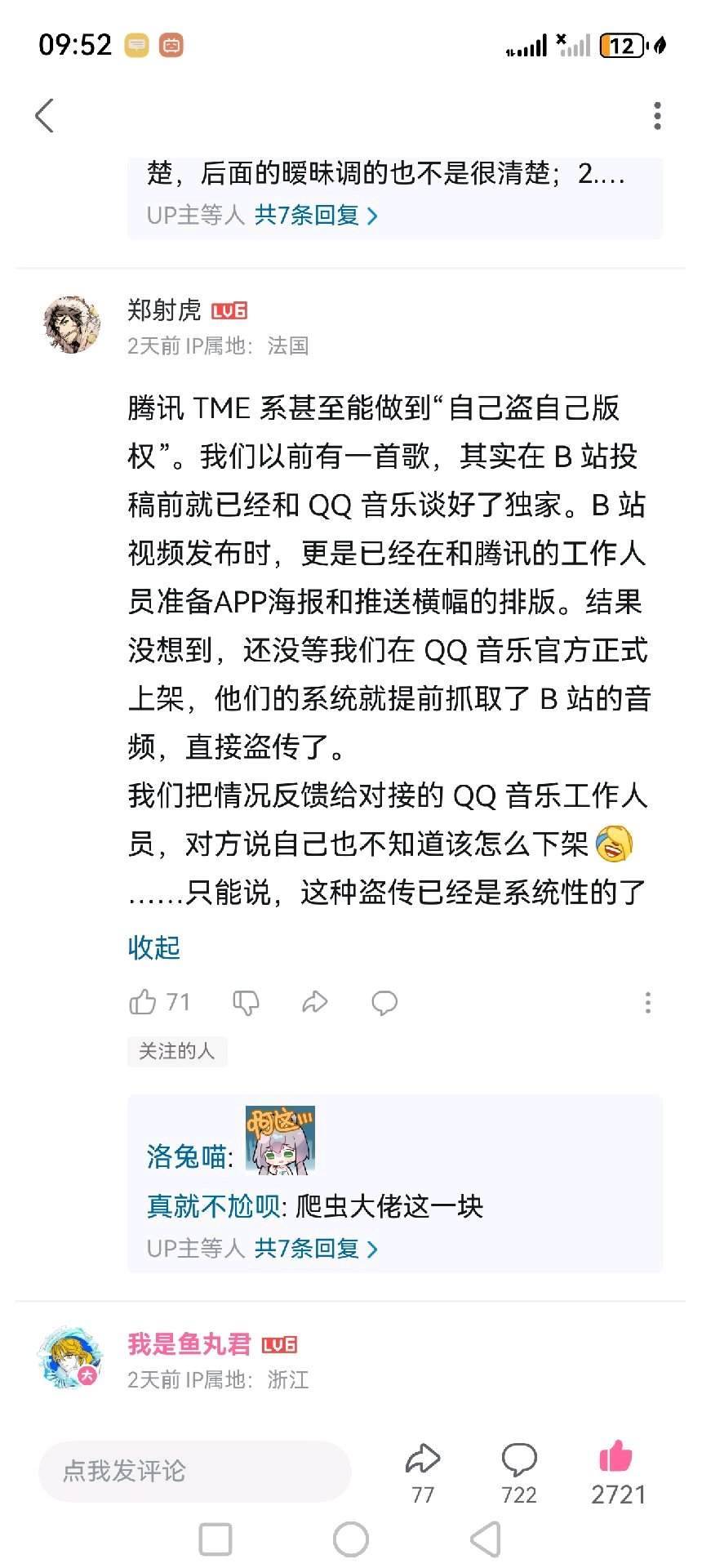702x1568 pixels.
Task: Open 共7条回复 in the top comment
Action: [315, 216]
